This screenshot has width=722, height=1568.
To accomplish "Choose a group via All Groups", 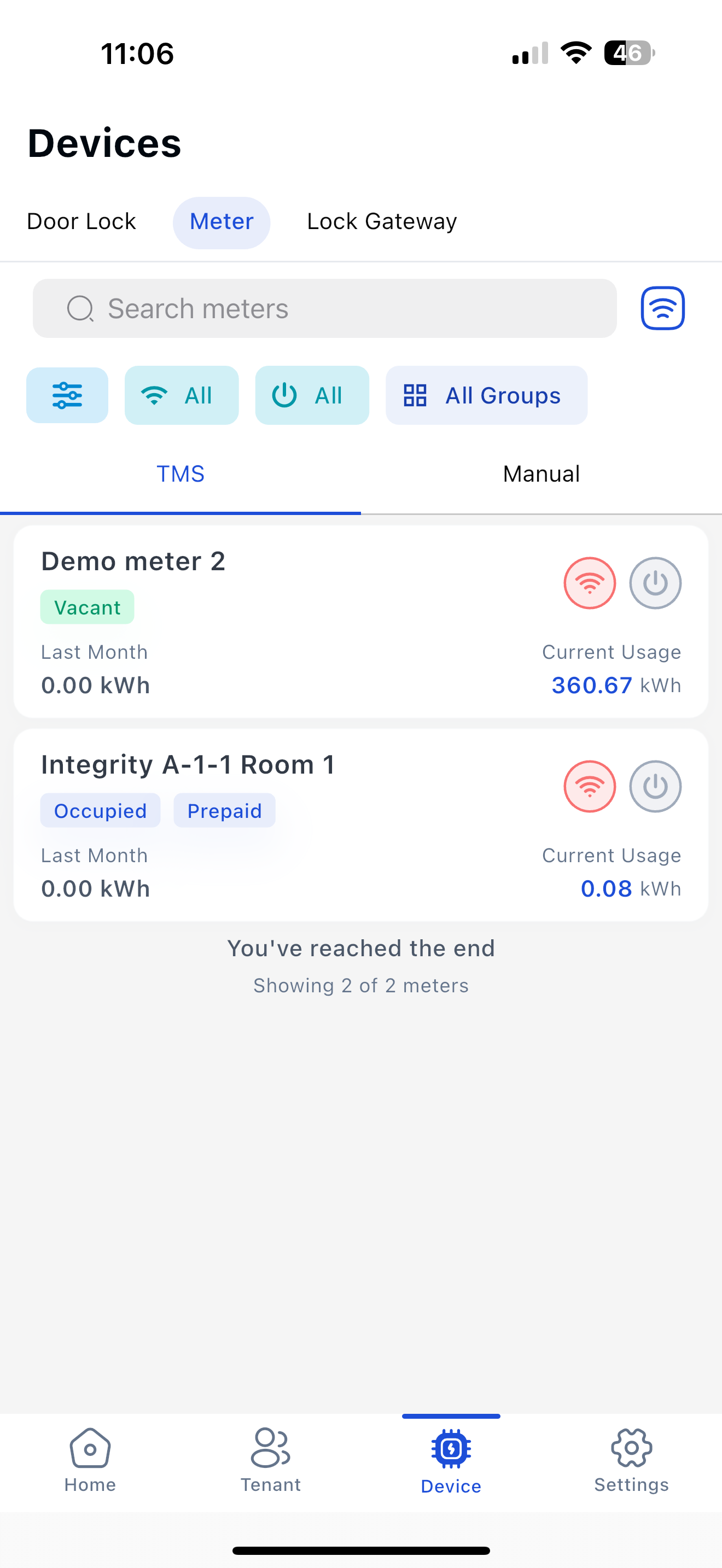I will (486, 395).
